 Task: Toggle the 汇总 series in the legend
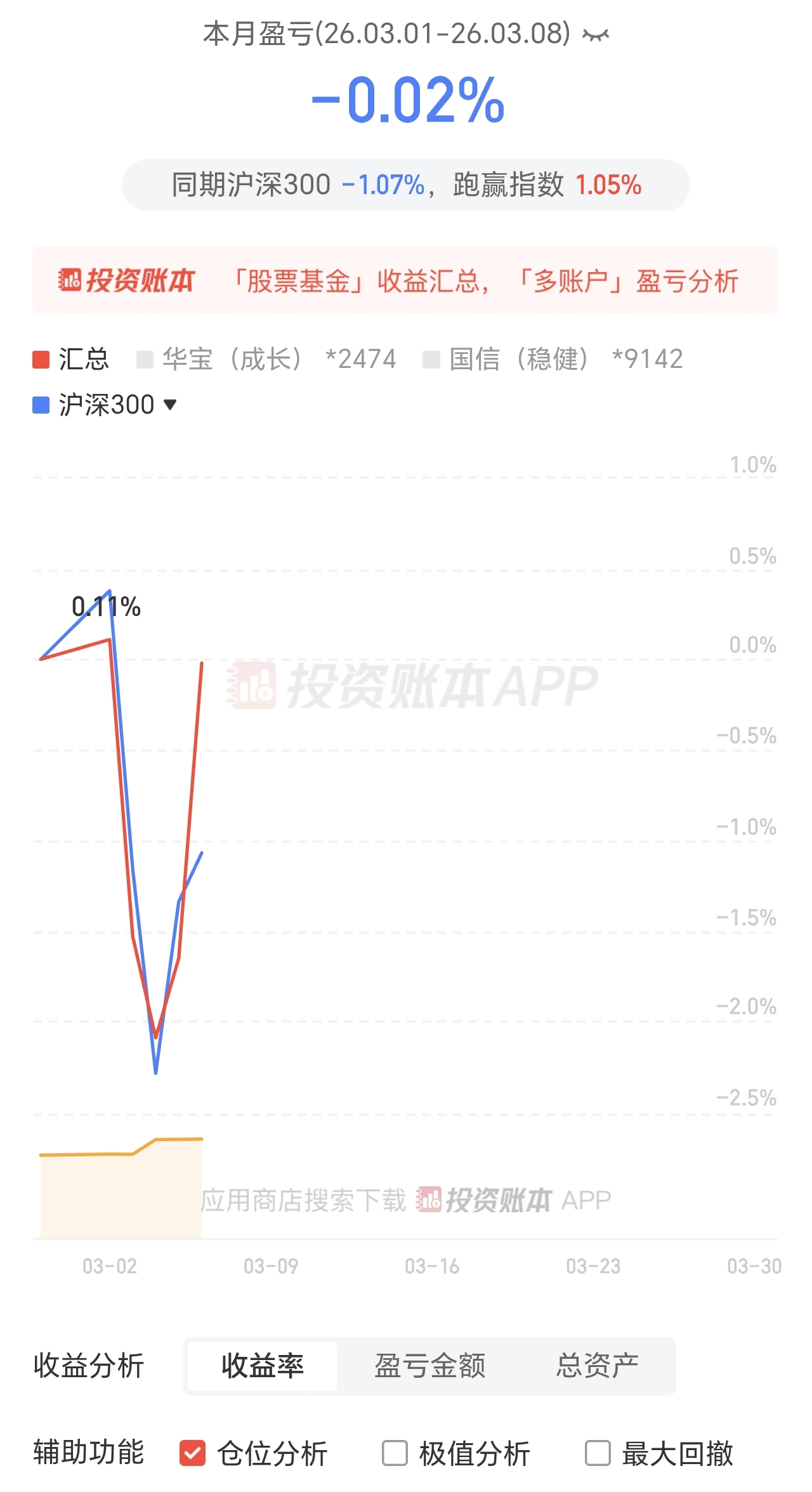[x=71, y=359]
